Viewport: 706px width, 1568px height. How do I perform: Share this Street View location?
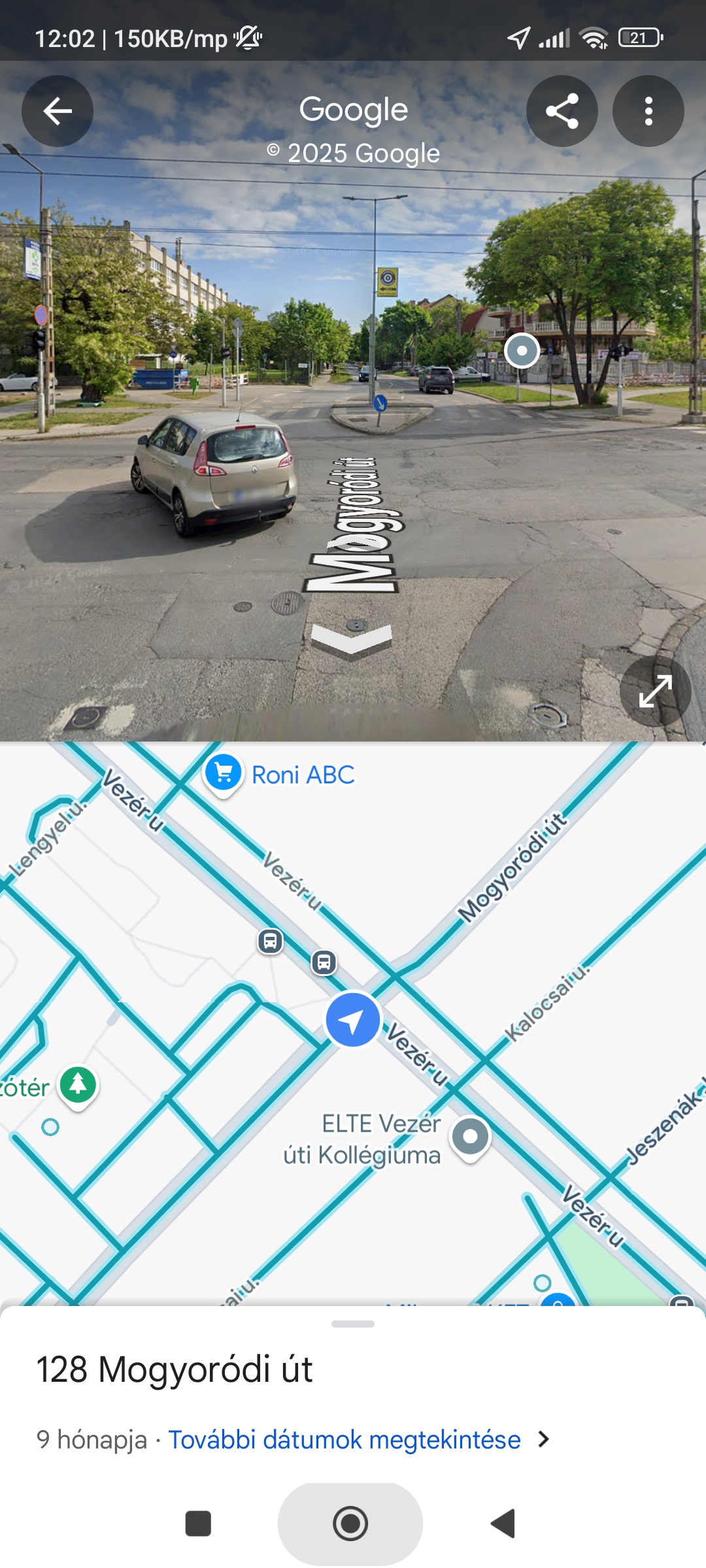click(562, 111)
